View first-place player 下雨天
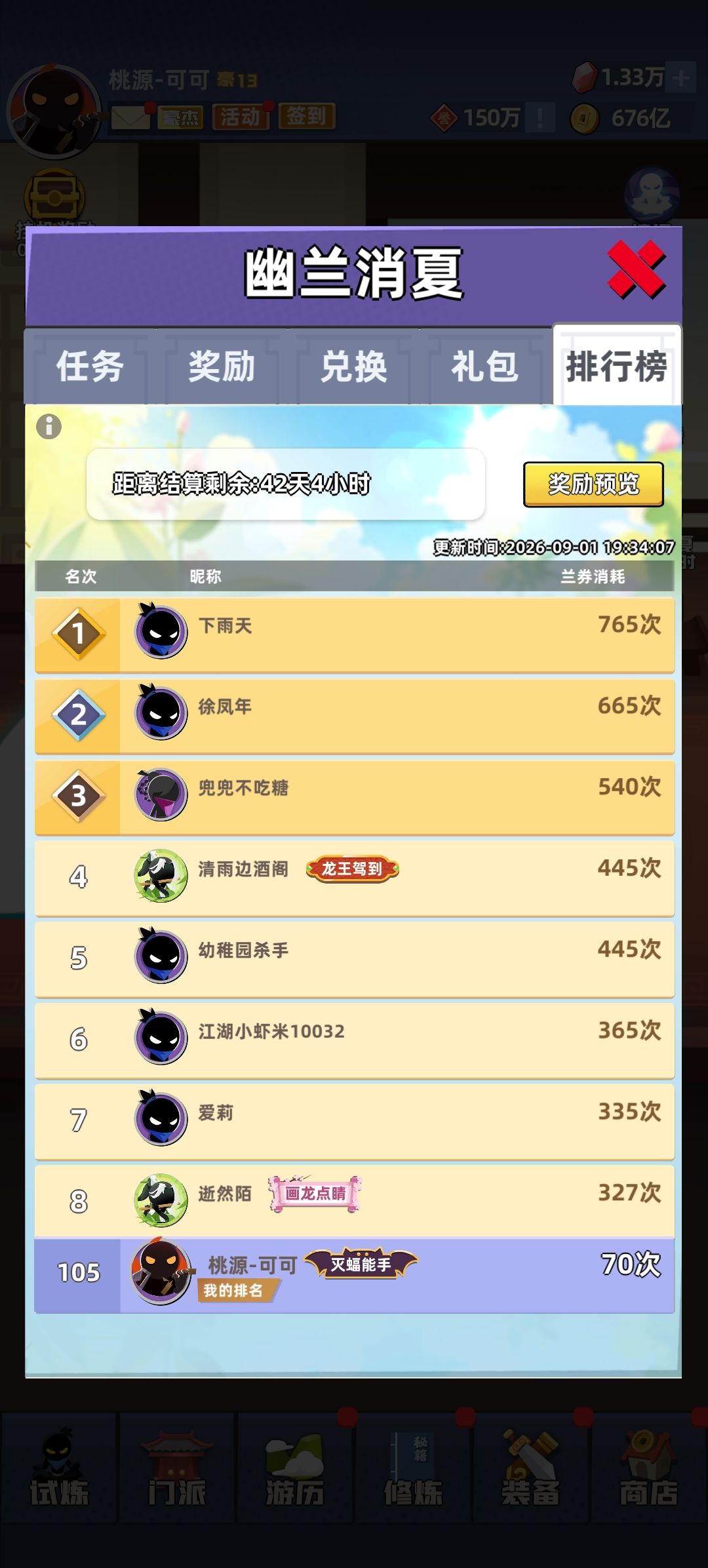This screenshot has width=708, height=1568. (x=355, y=635)
